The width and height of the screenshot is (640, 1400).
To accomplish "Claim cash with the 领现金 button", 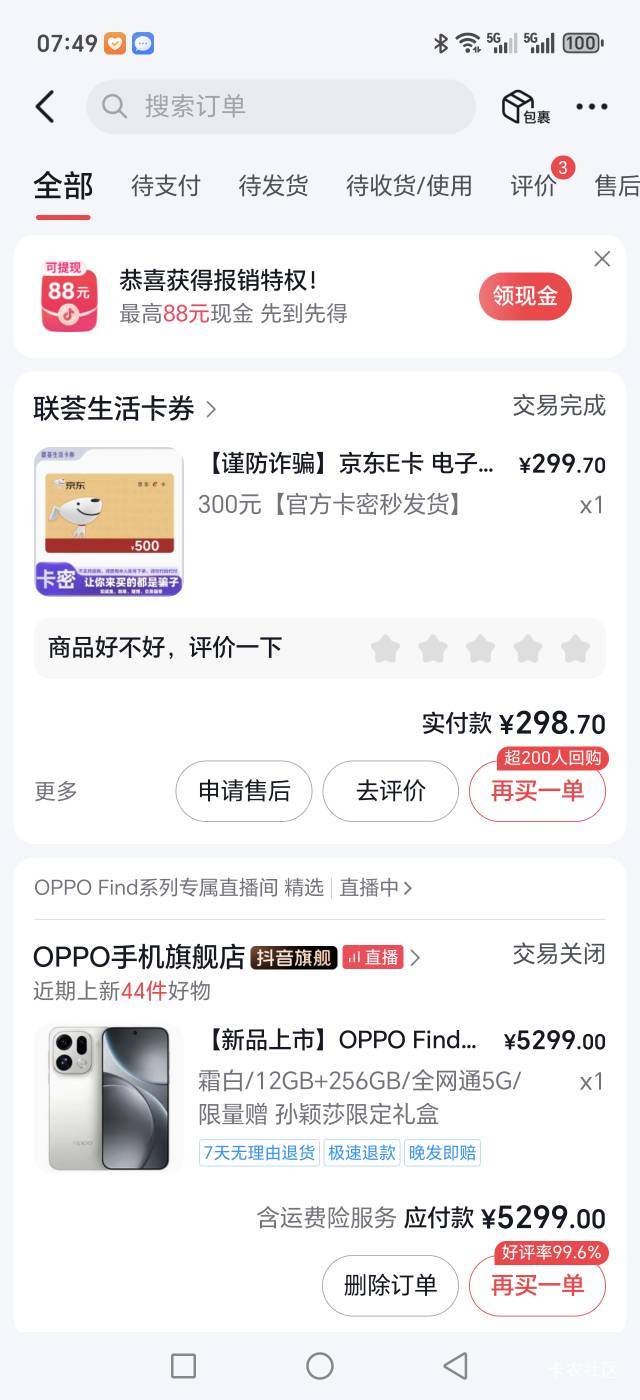I will point(524,296).
